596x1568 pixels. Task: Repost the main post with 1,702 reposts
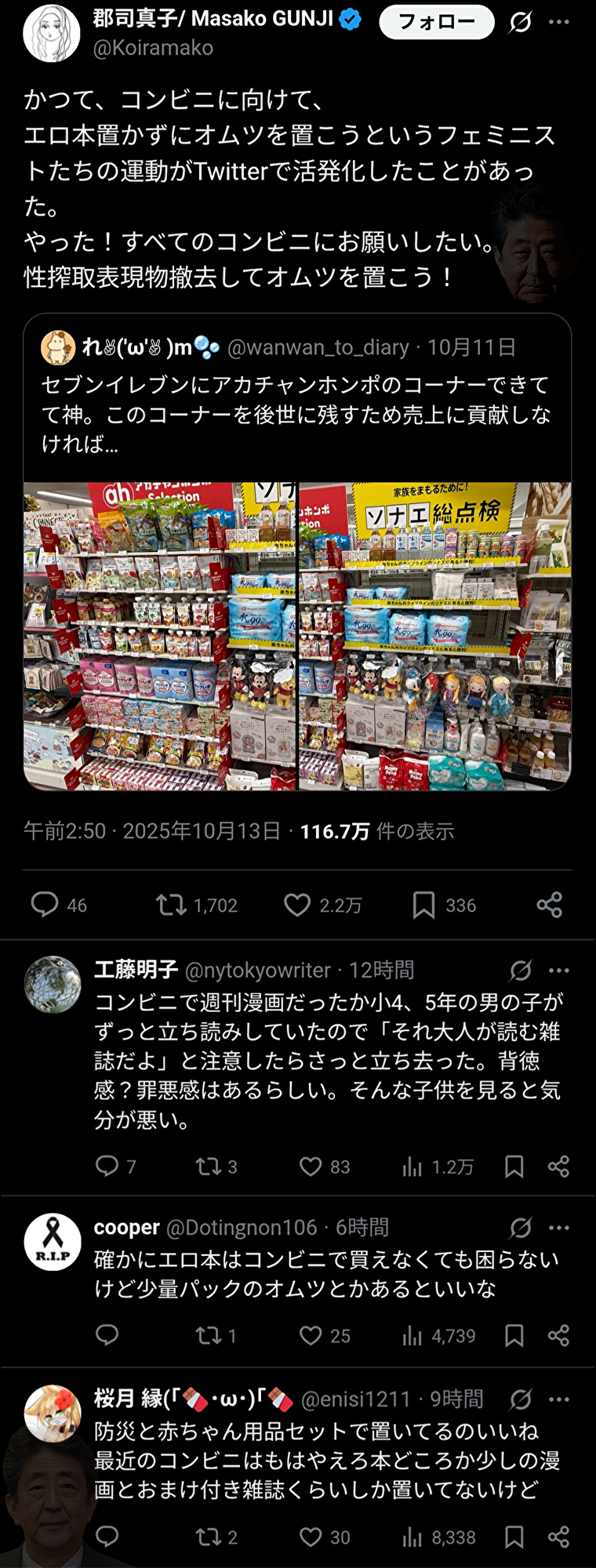(x=171, y=905)
